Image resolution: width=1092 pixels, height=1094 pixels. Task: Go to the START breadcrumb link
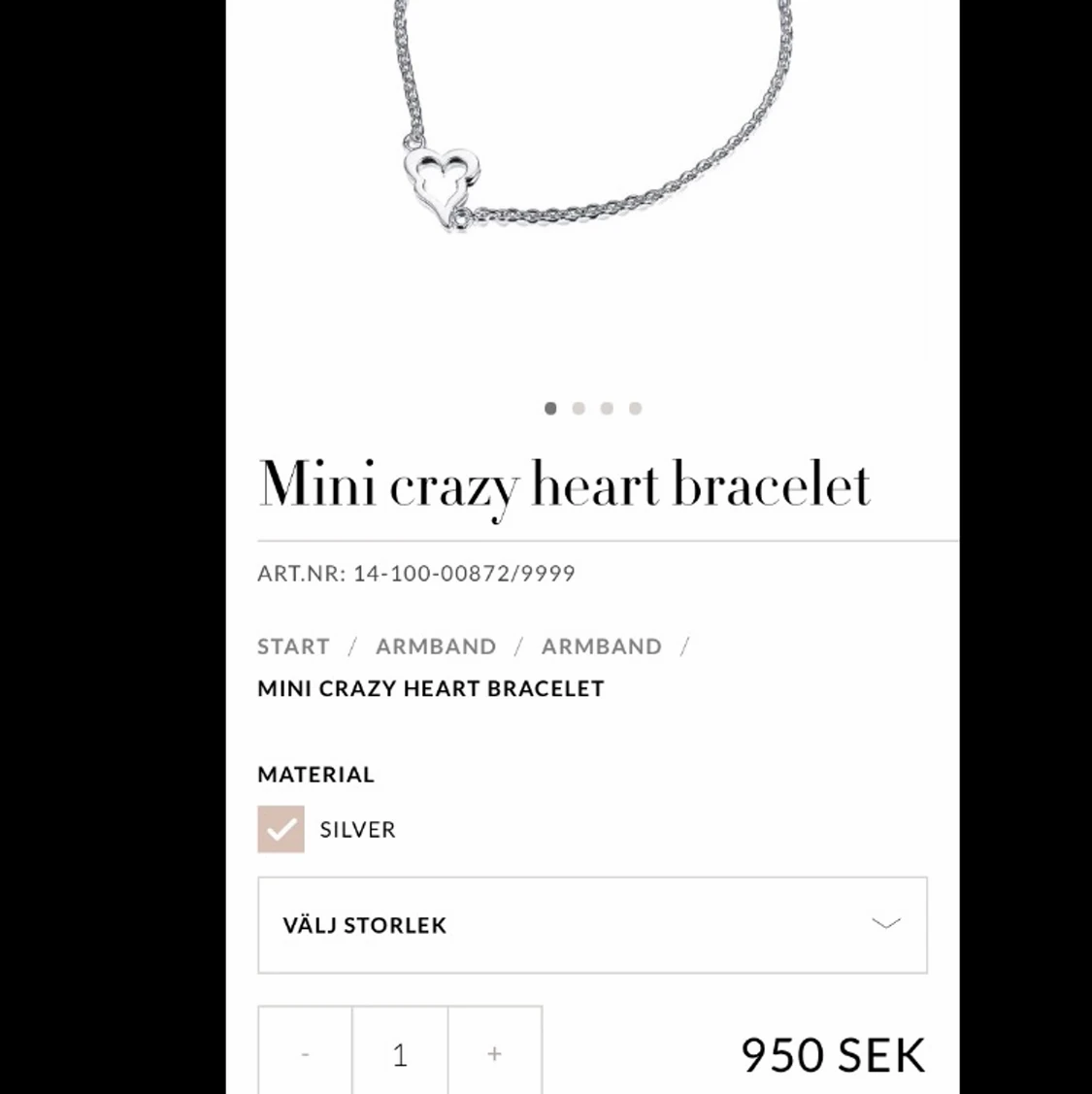pos(293,646)
